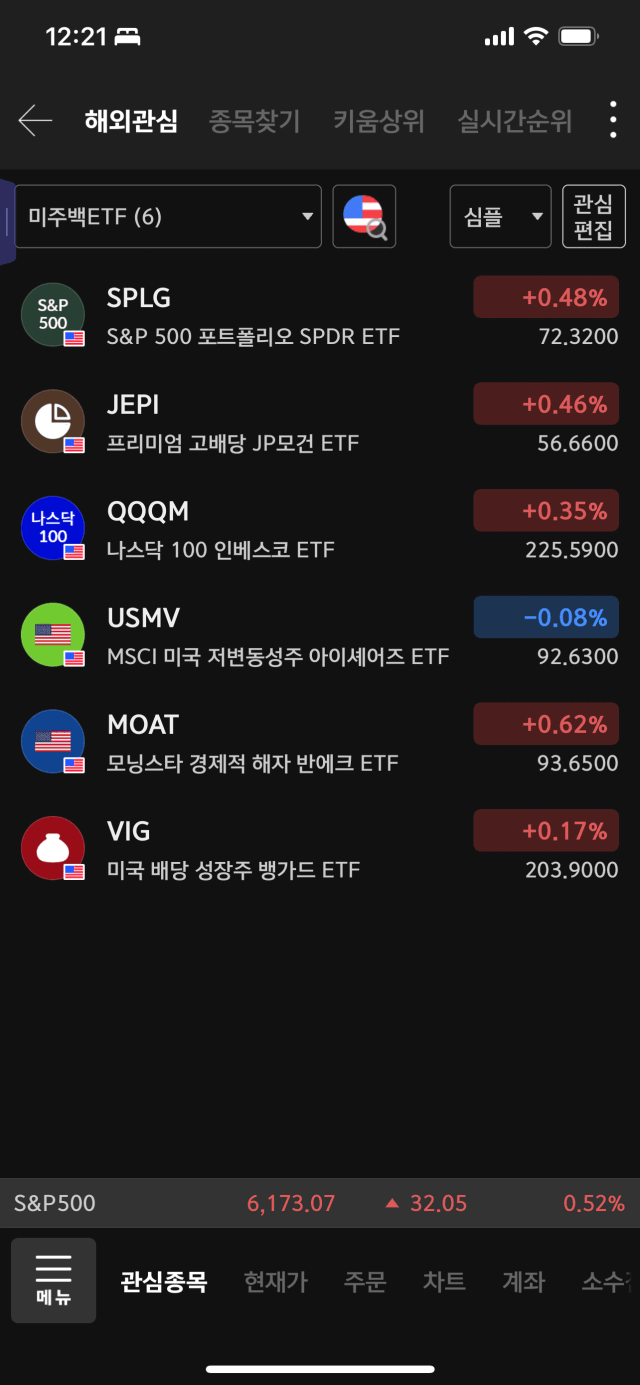Tap the US flag stock search icon
This screenshot has height=1385, width=640.
(364, 216)
